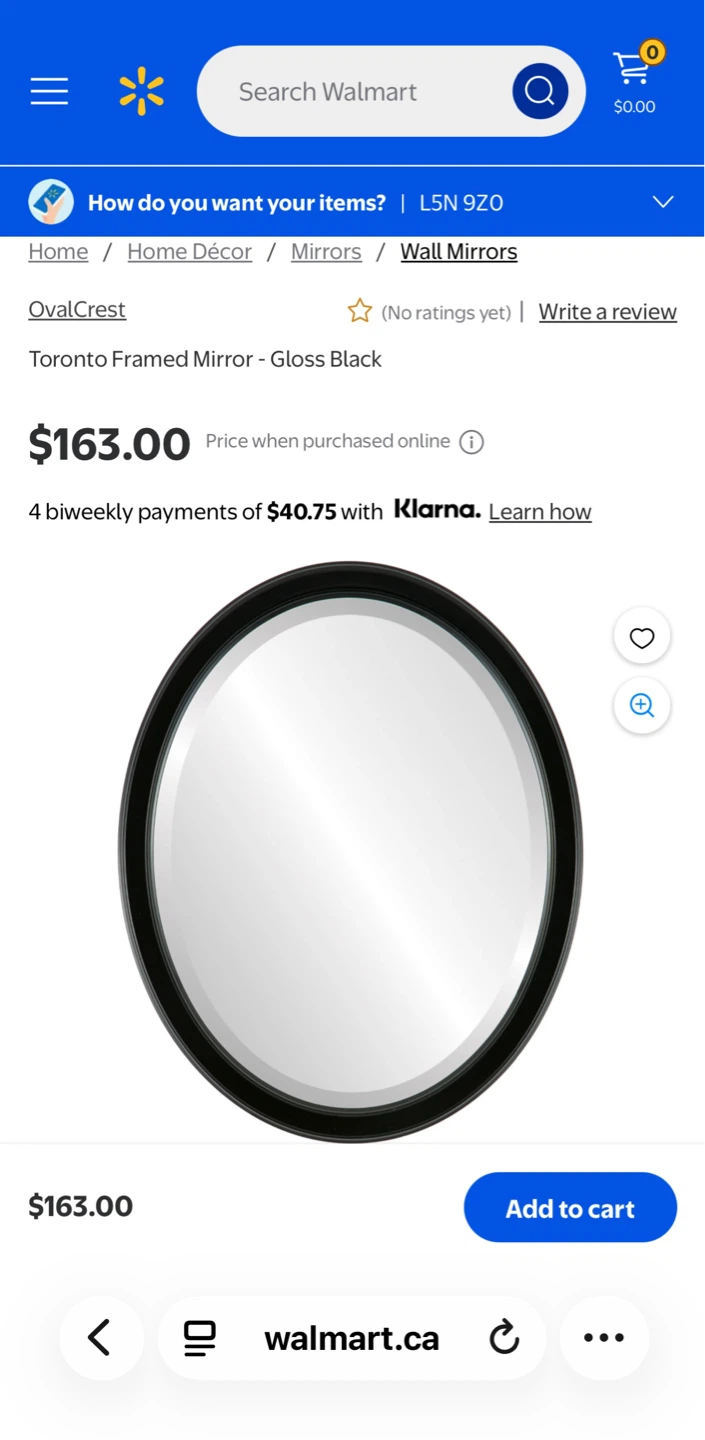Image resolution: width=705 pixels, height=1440 pixels.
Task: Add mirror to favourites with heart icon
Action: 642,636
